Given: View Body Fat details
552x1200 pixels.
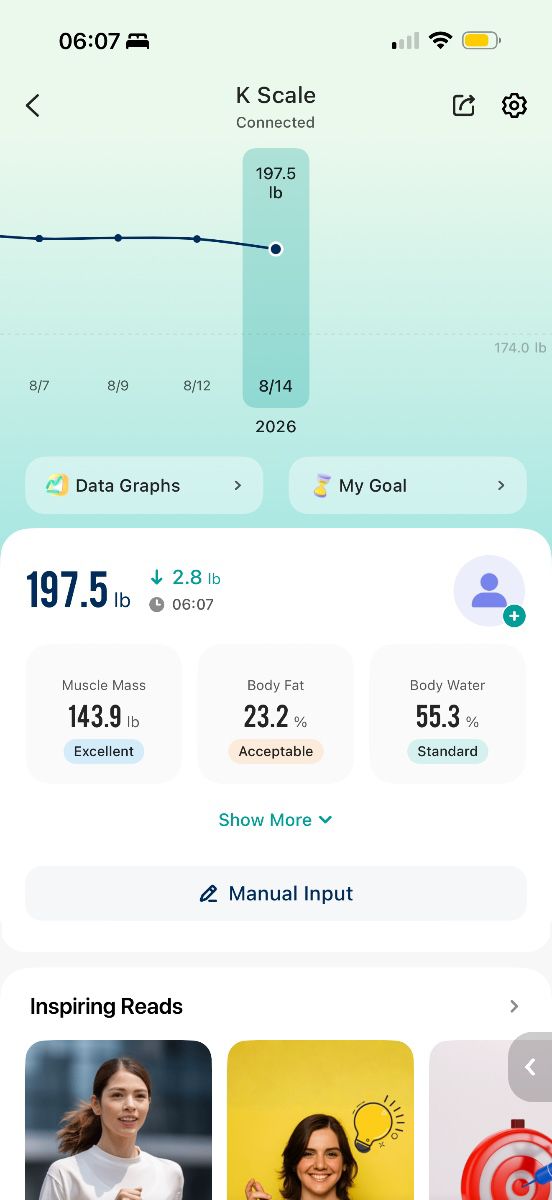Looking at the screenshot, I should [276, 714].
